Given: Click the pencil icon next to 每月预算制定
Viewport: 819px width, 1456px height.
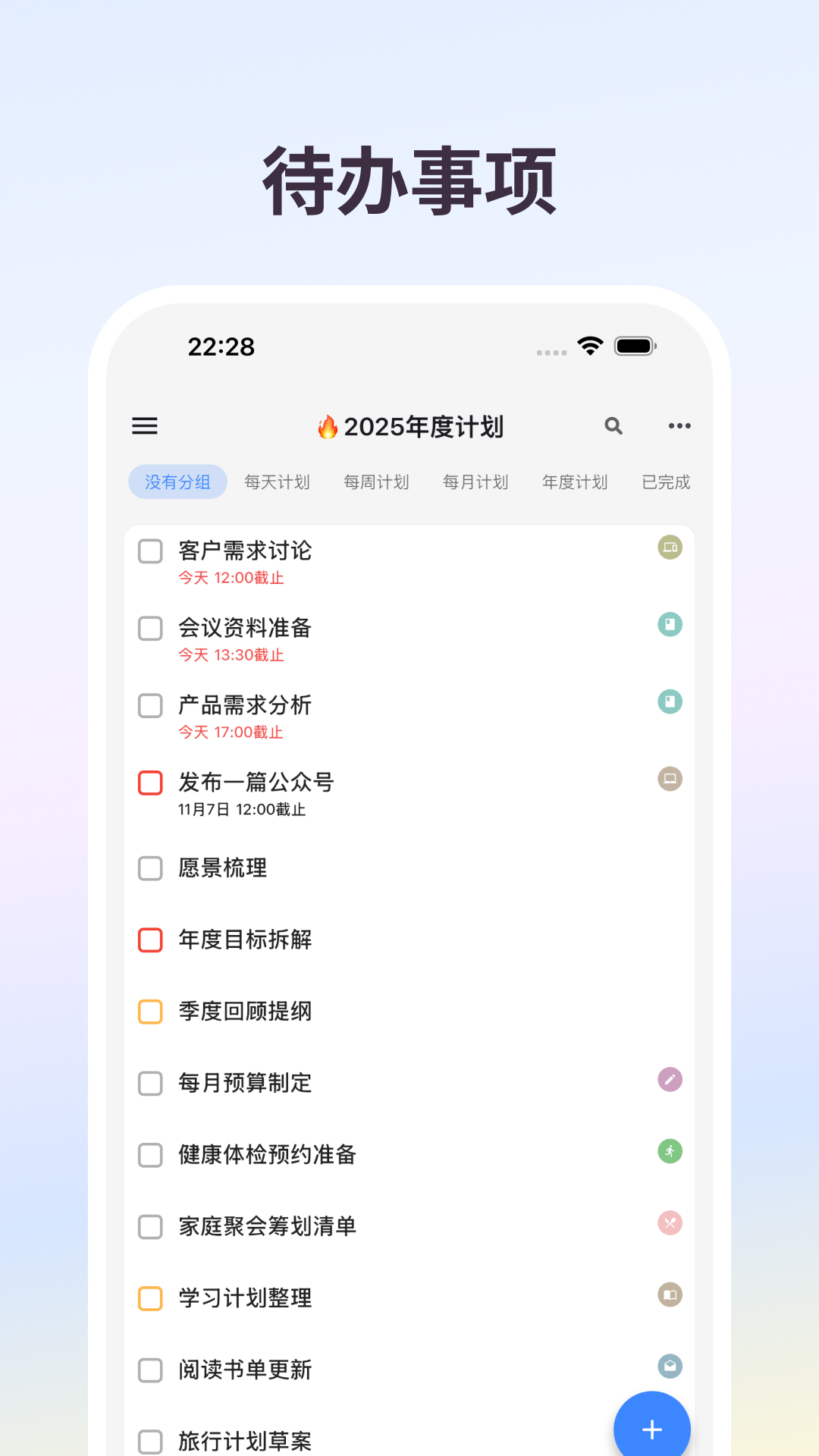Looking at the screenshot, I should coord(668,1078).
